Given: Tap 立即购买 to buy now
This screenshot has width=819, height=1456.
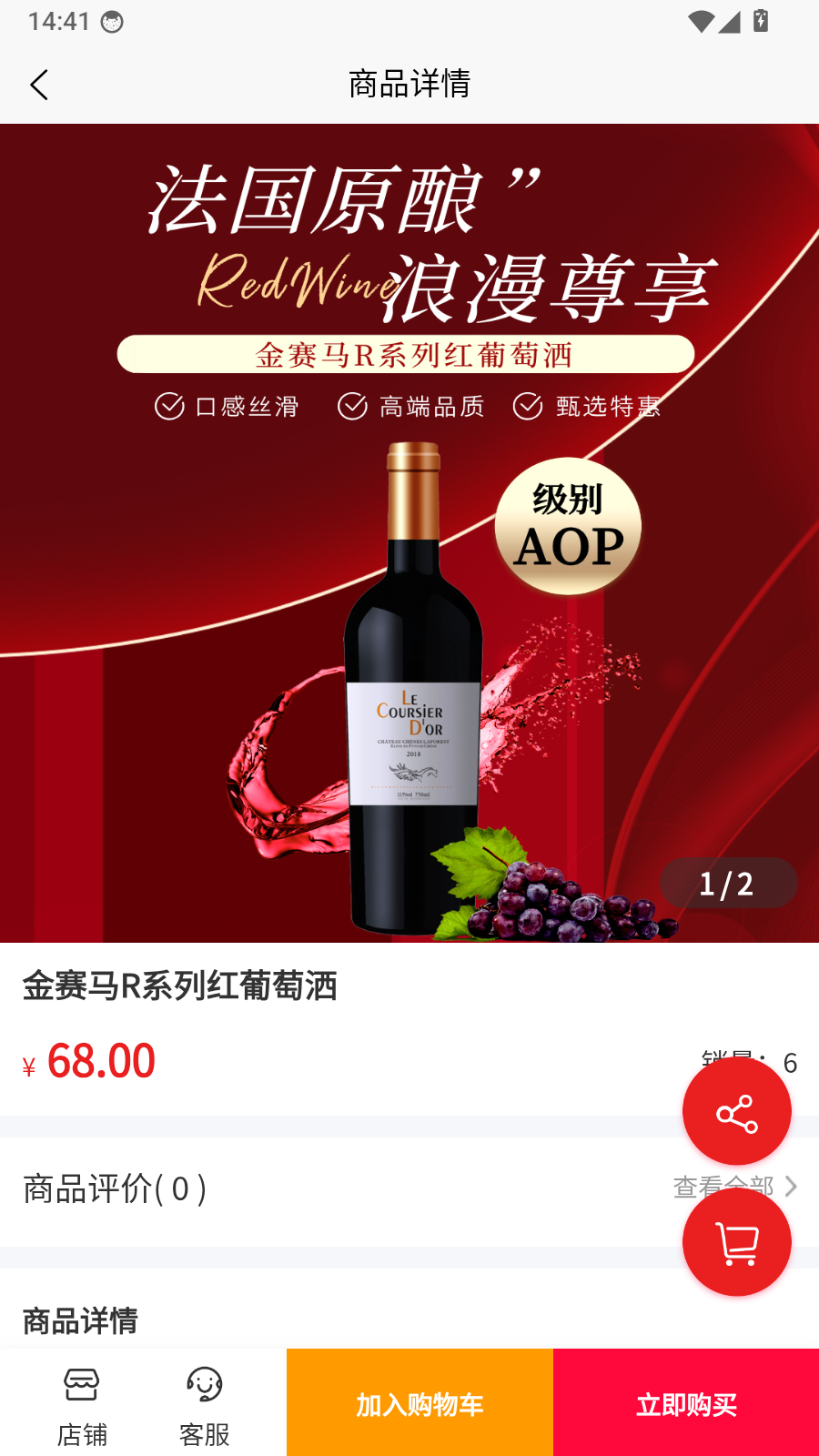Looking at the screenshot, I should [x=686, y=1402].
